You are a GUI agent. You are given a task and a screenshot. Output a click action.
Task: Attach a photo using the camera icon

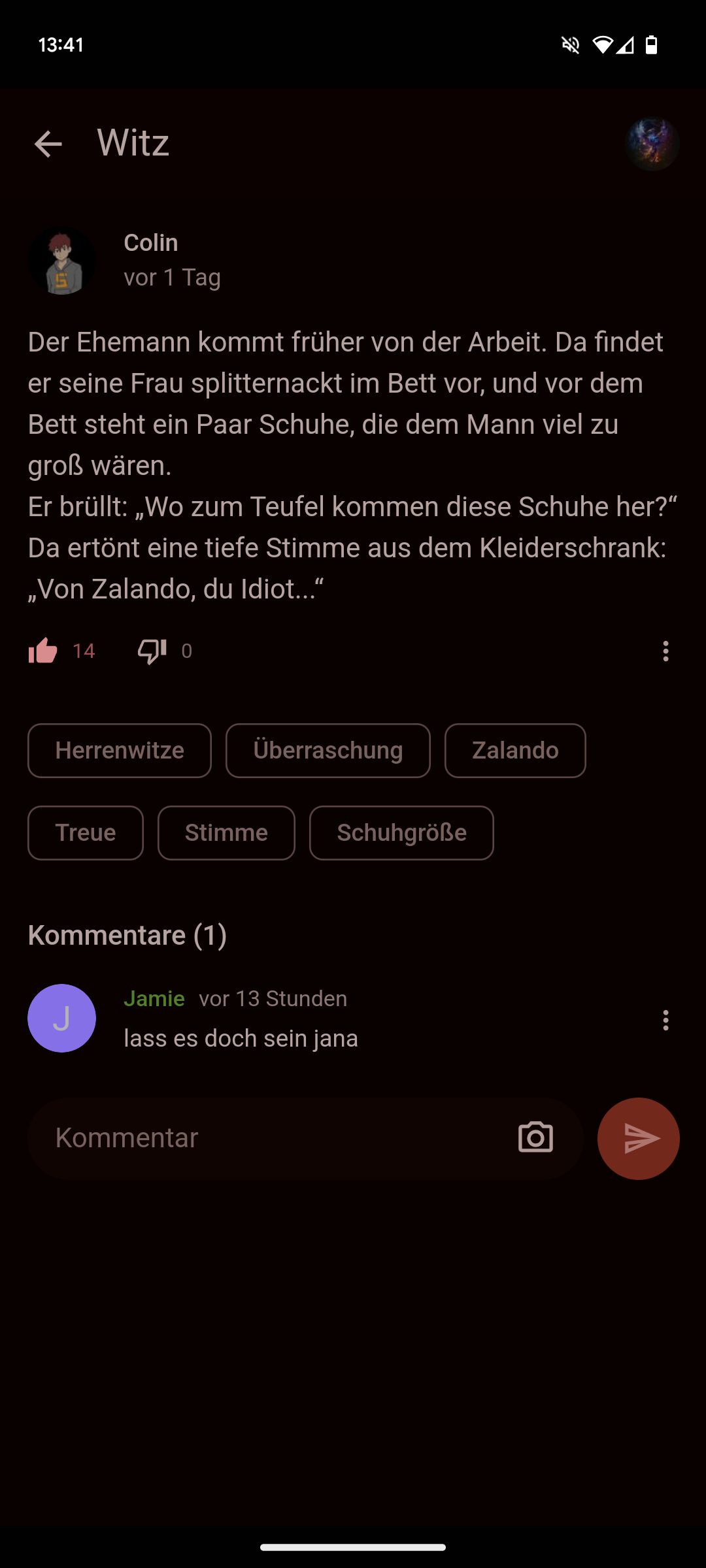point(535,1138)
